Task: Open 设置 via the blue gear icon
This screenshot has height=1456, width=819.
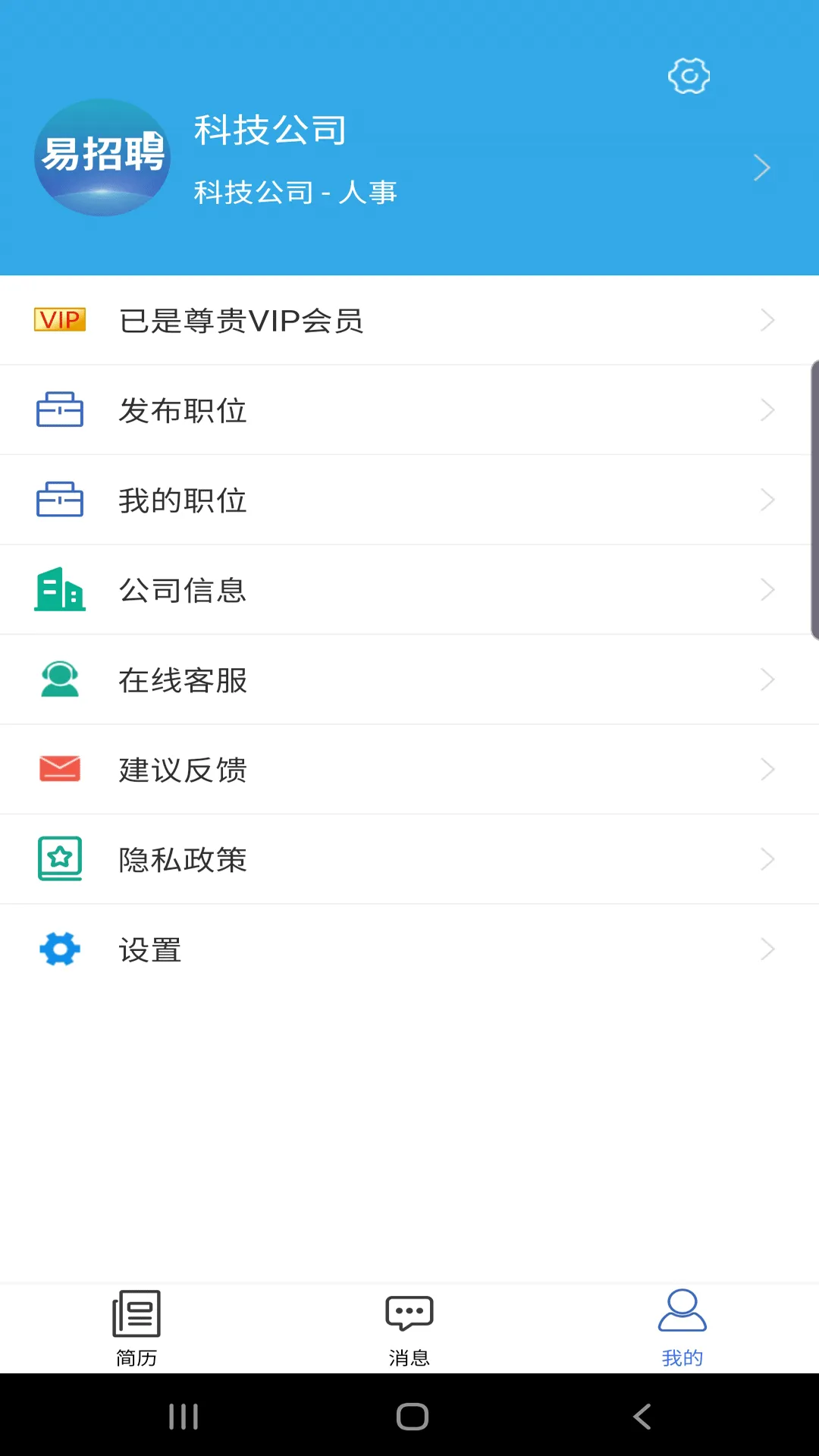Action: [x=60, y=949]
